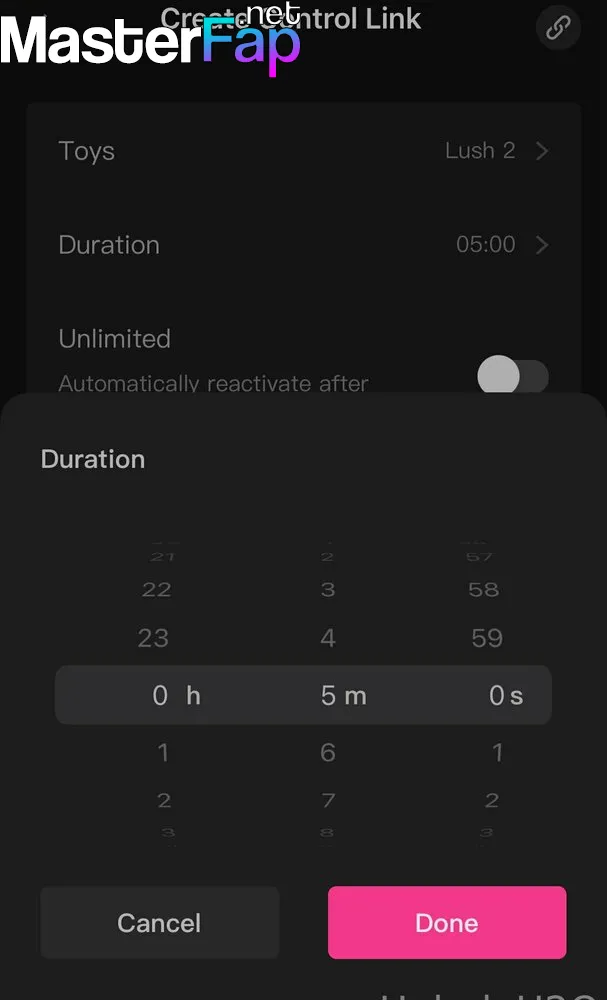607x1000 pixels.
Task: Select 4 in the minutes wheel
Action: [x=328, y=638]
